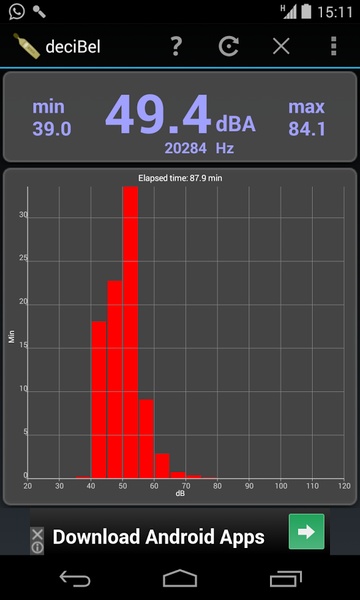This screenshot has height=600, width=360.
Task: Open the recent apps view
Action: (x=285, y=578)
